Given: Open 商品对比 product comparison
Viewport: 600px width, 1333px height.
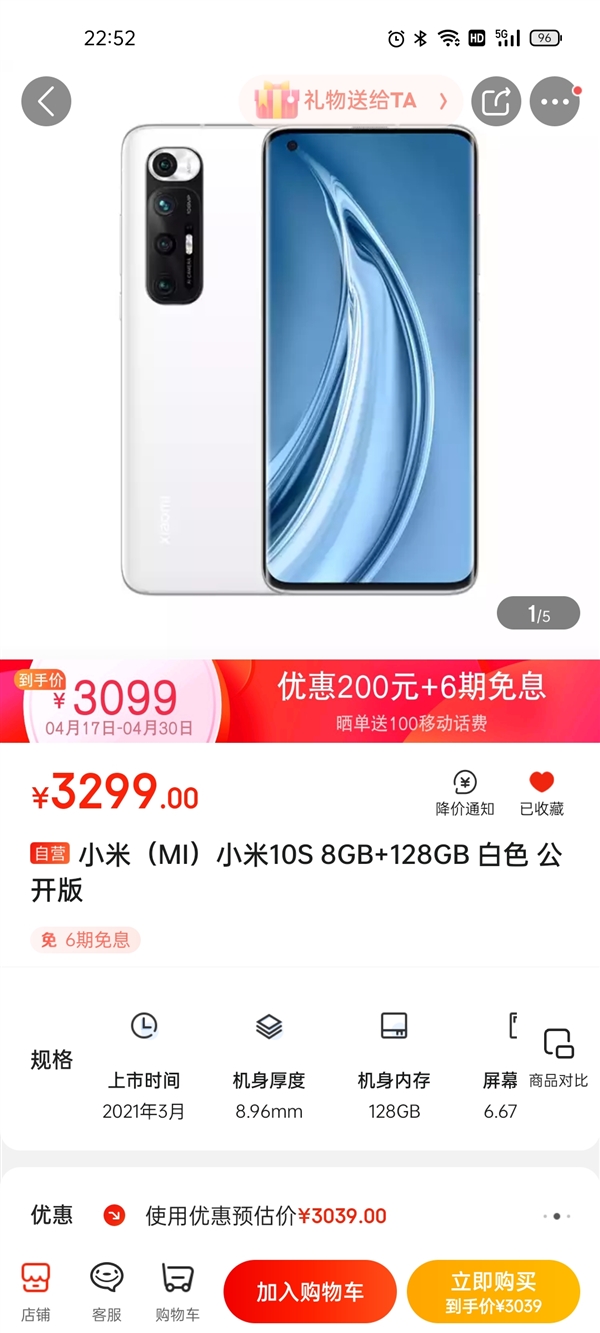Looking at the screenshot, I should pos(558,1058).
